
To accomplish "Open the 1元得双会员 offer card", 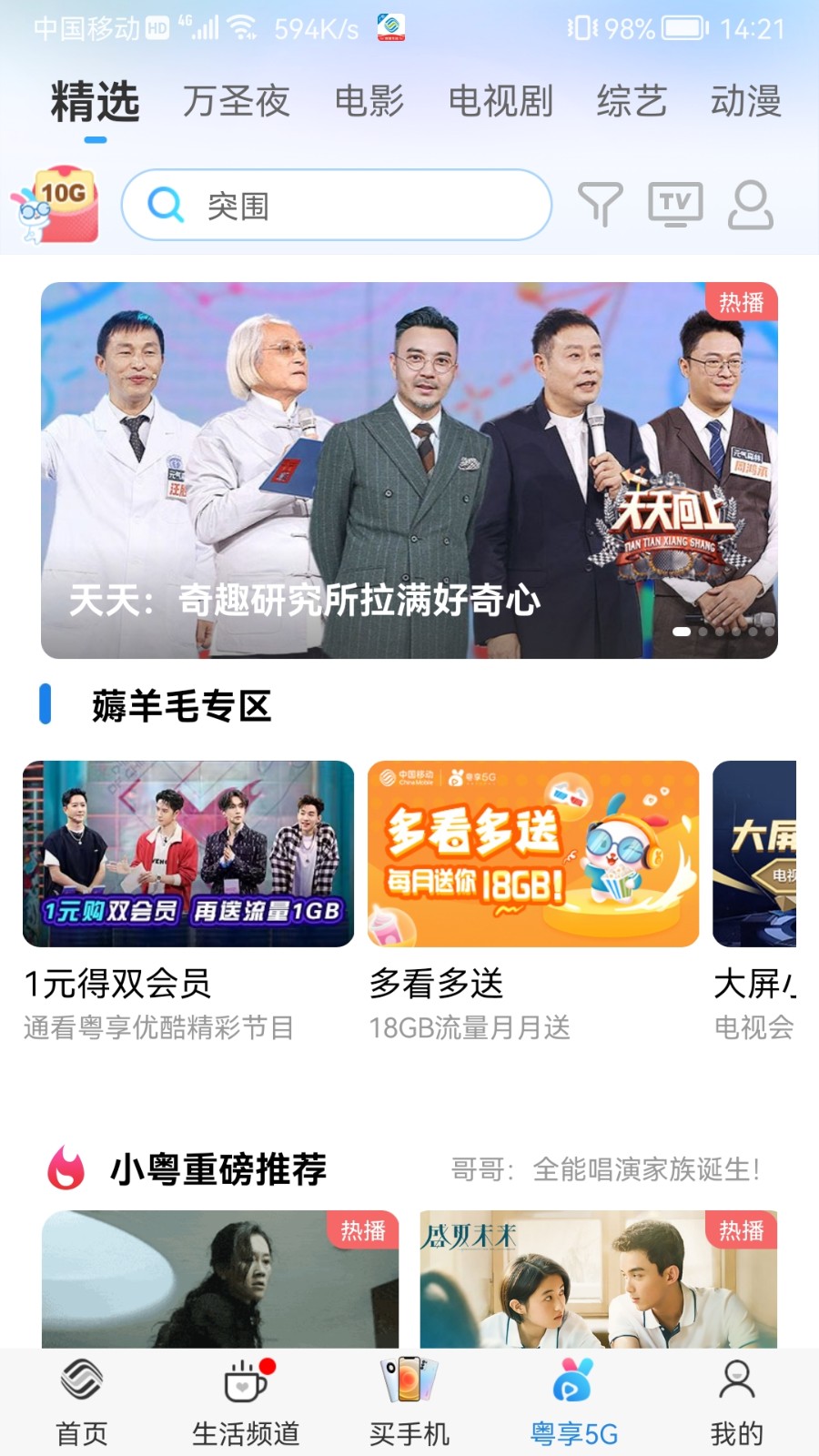I will coord(188,854).
